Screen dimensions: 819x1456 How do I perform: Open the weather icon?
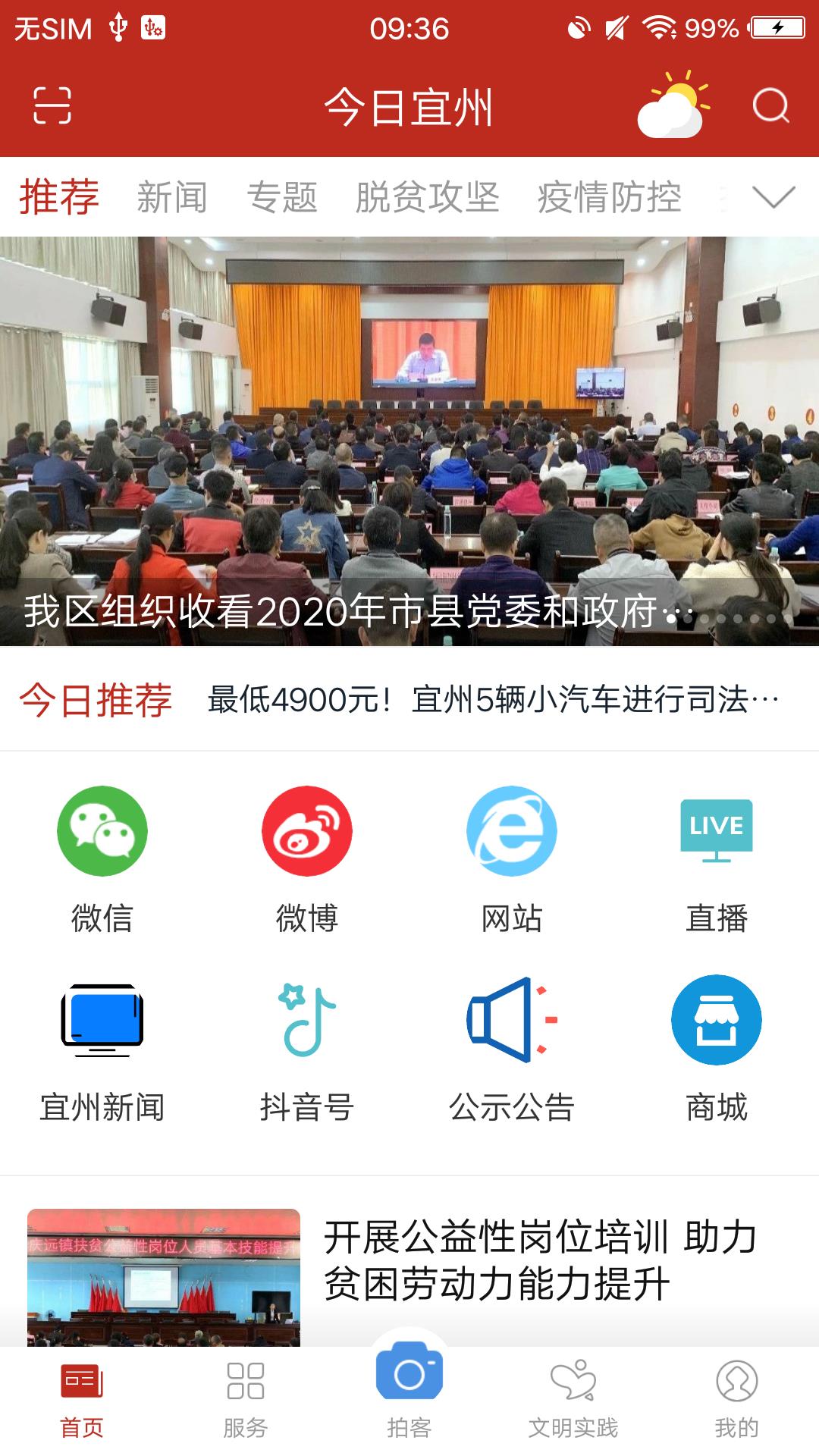[672, 105]
